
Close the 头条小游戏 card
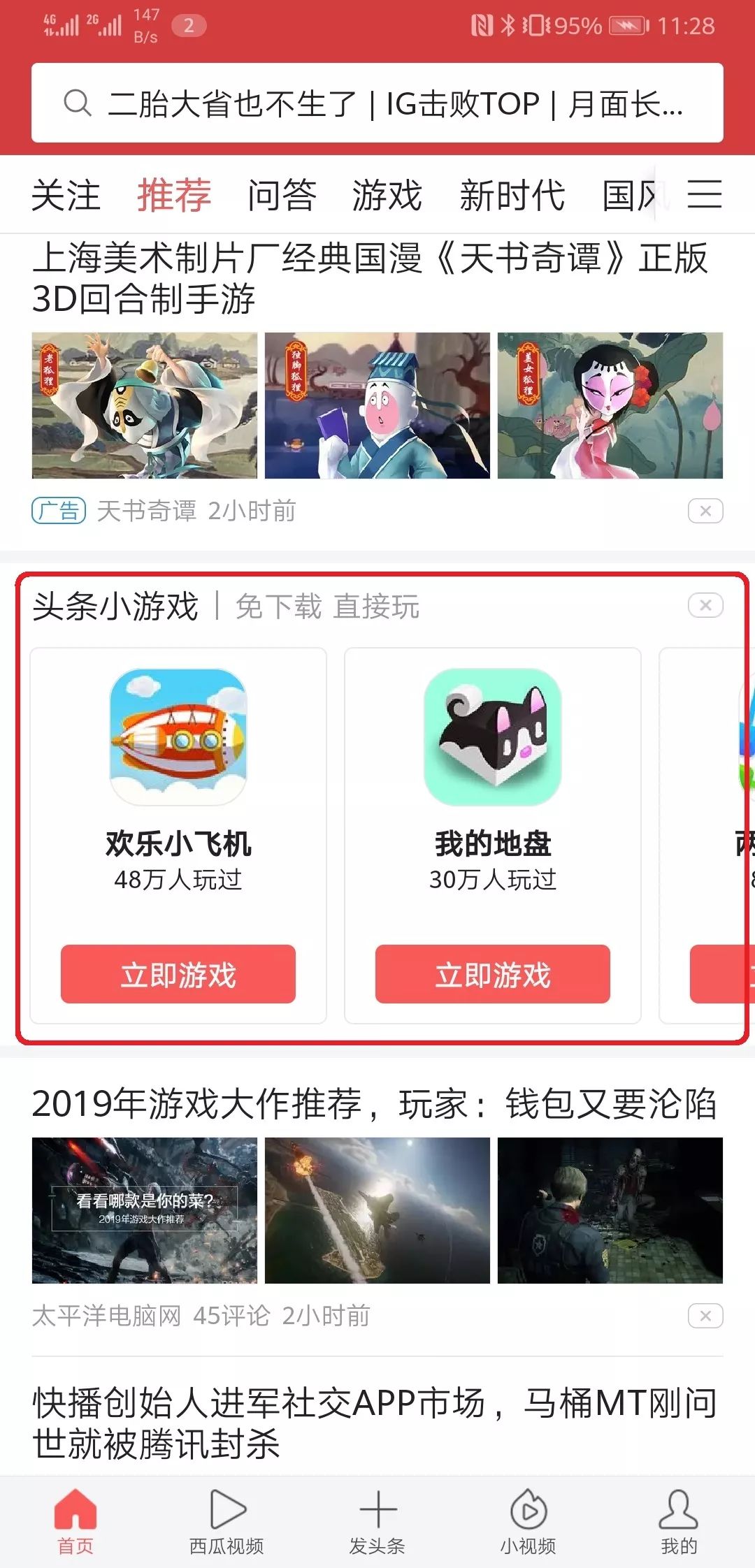pyautogui.click(x=705, y=605)
